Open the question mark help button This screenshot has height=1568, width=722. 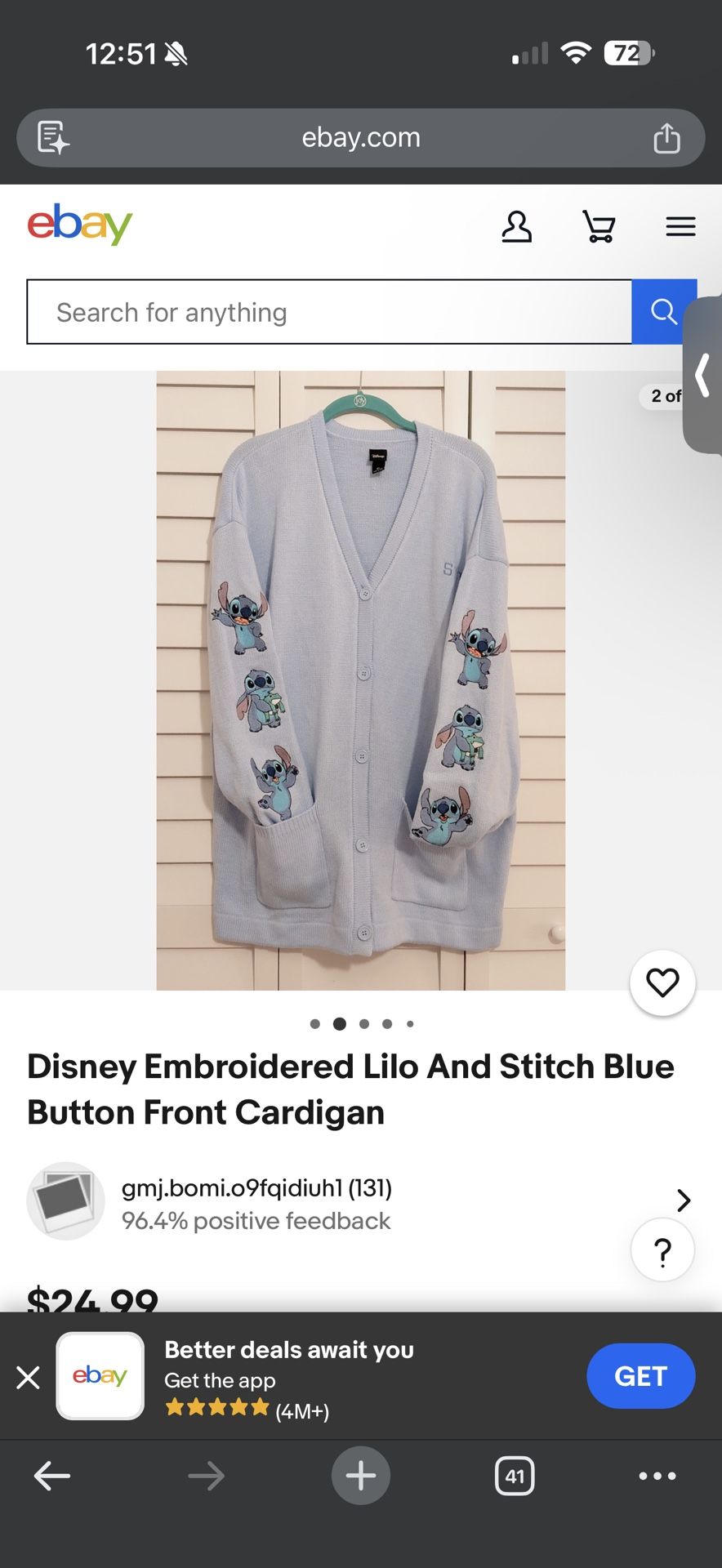pyautogui.click(x=662, y=1250)
